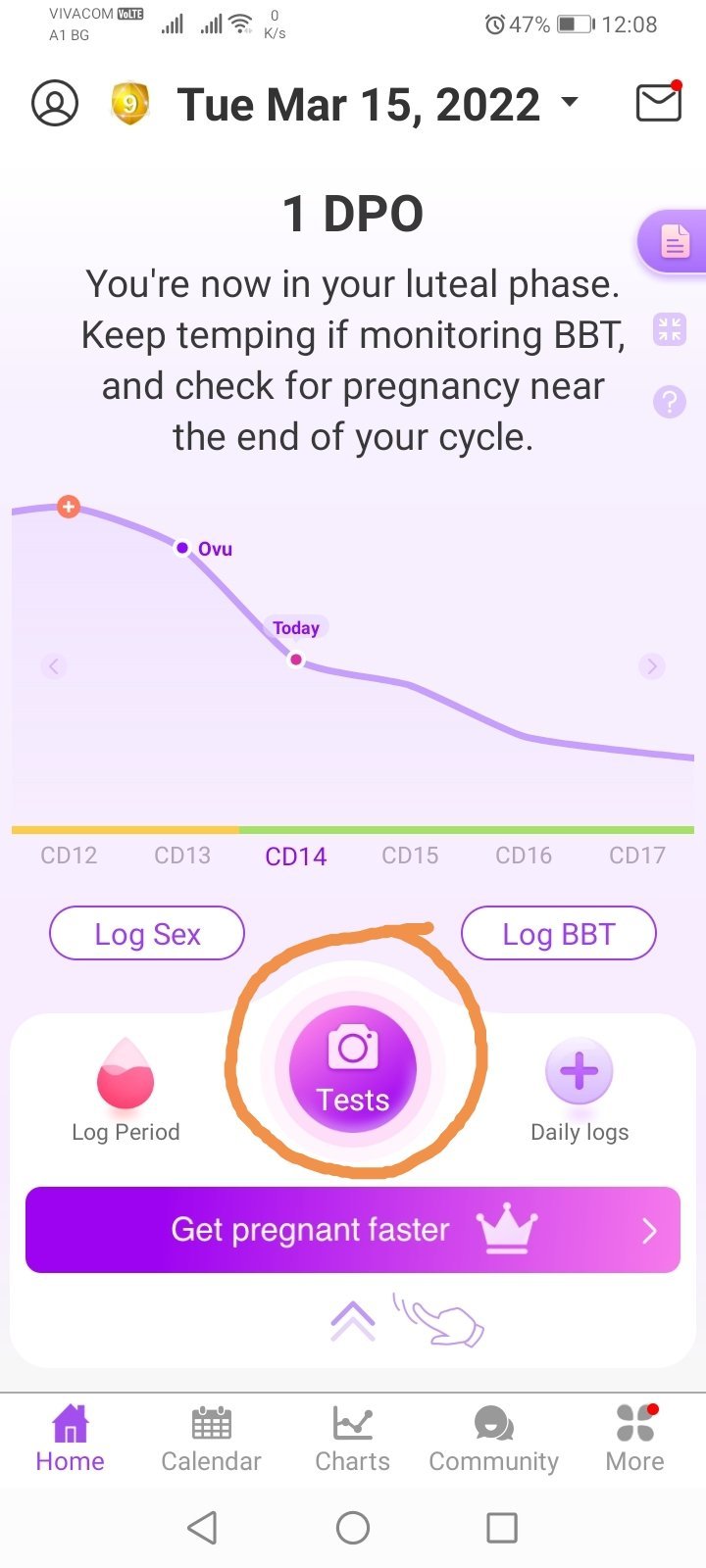Open the Get pregnant faster banner
This screenshot has width=706, height=1568.
point(353,1230)
